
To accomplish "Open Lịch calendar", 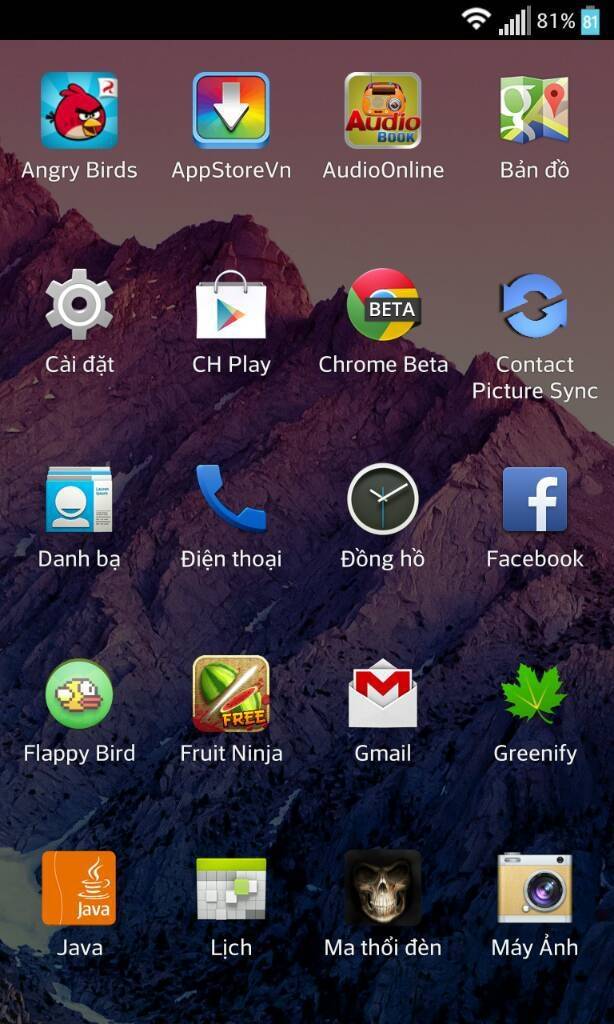I will (231, 887).
